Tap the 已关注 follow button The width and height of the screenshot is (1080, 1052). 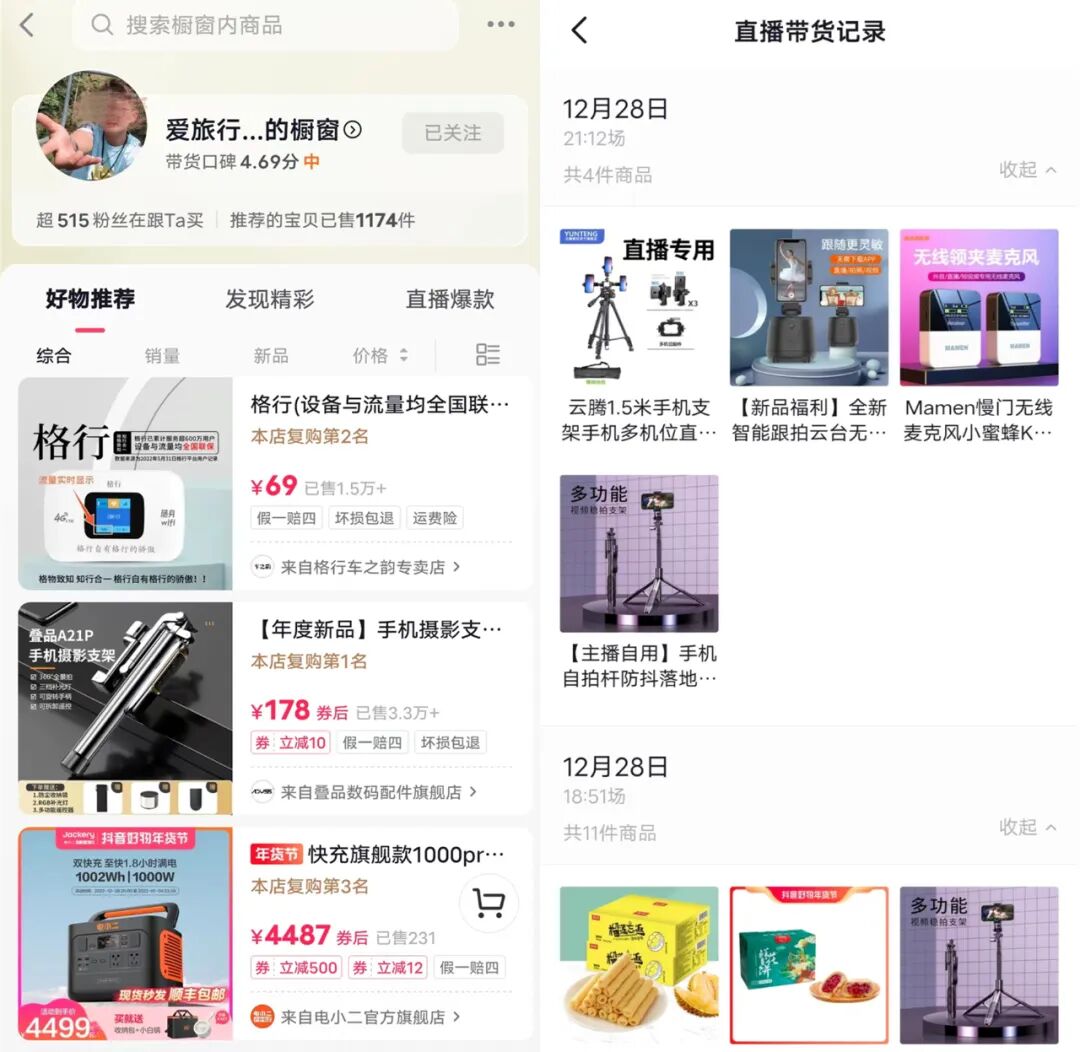[452, 133]
